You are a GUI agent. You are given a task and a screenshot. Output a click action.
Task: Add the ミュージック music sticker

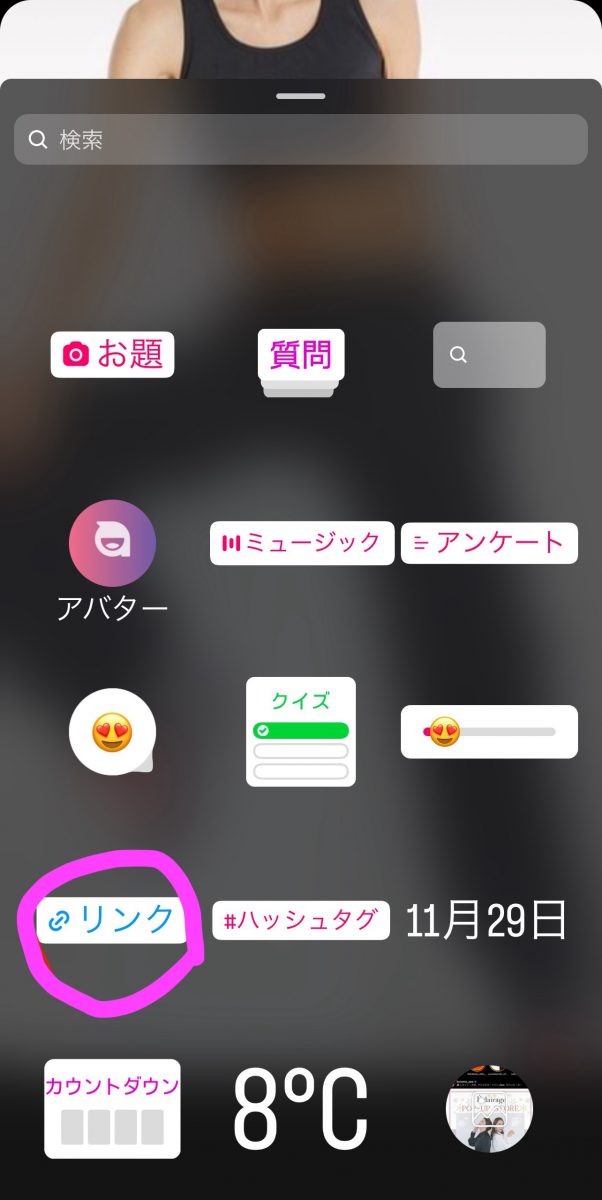(302, 543)
